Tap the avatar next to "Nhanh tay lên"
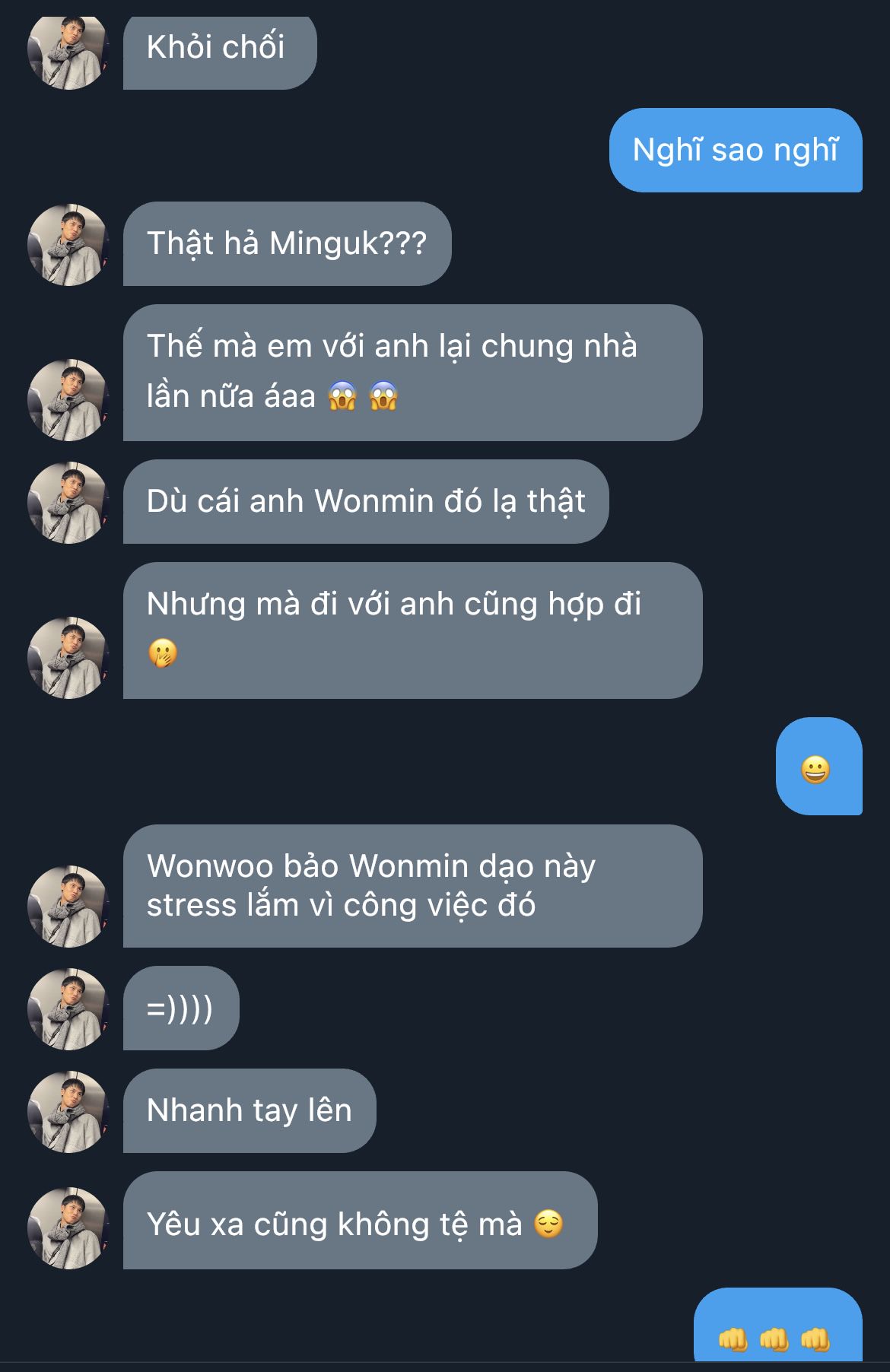 (x=68, y=1111)
